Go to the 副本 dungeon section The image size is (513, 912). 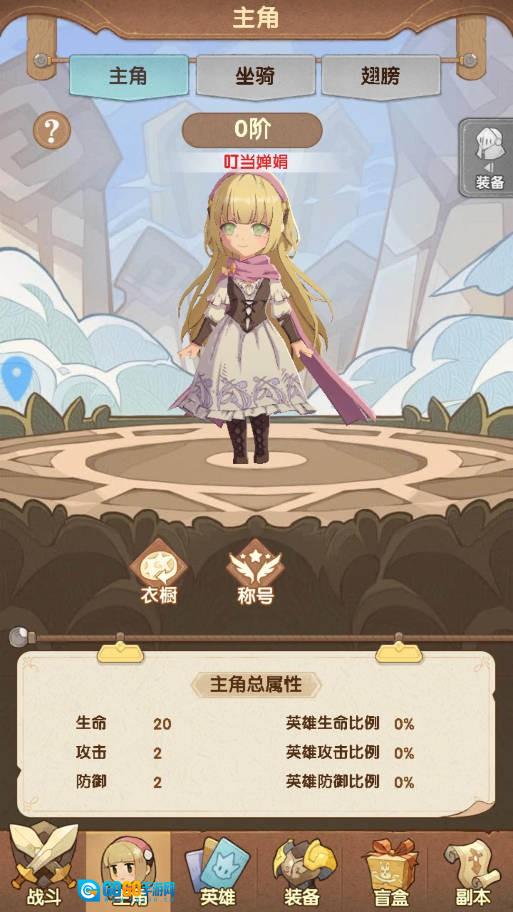pos(472,871)
